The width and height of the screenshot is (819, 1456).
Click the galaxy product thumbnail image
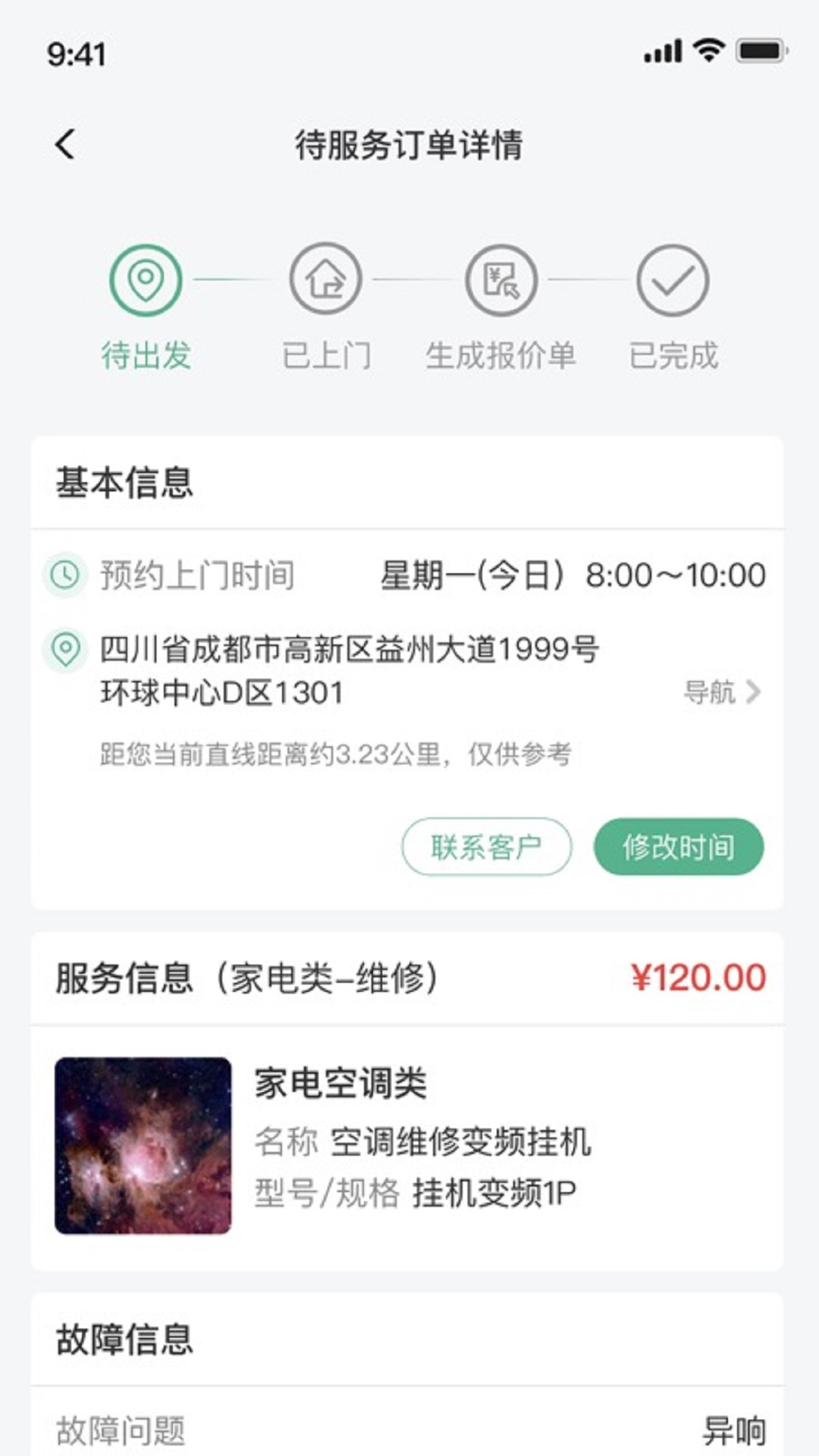[143, 1145]
